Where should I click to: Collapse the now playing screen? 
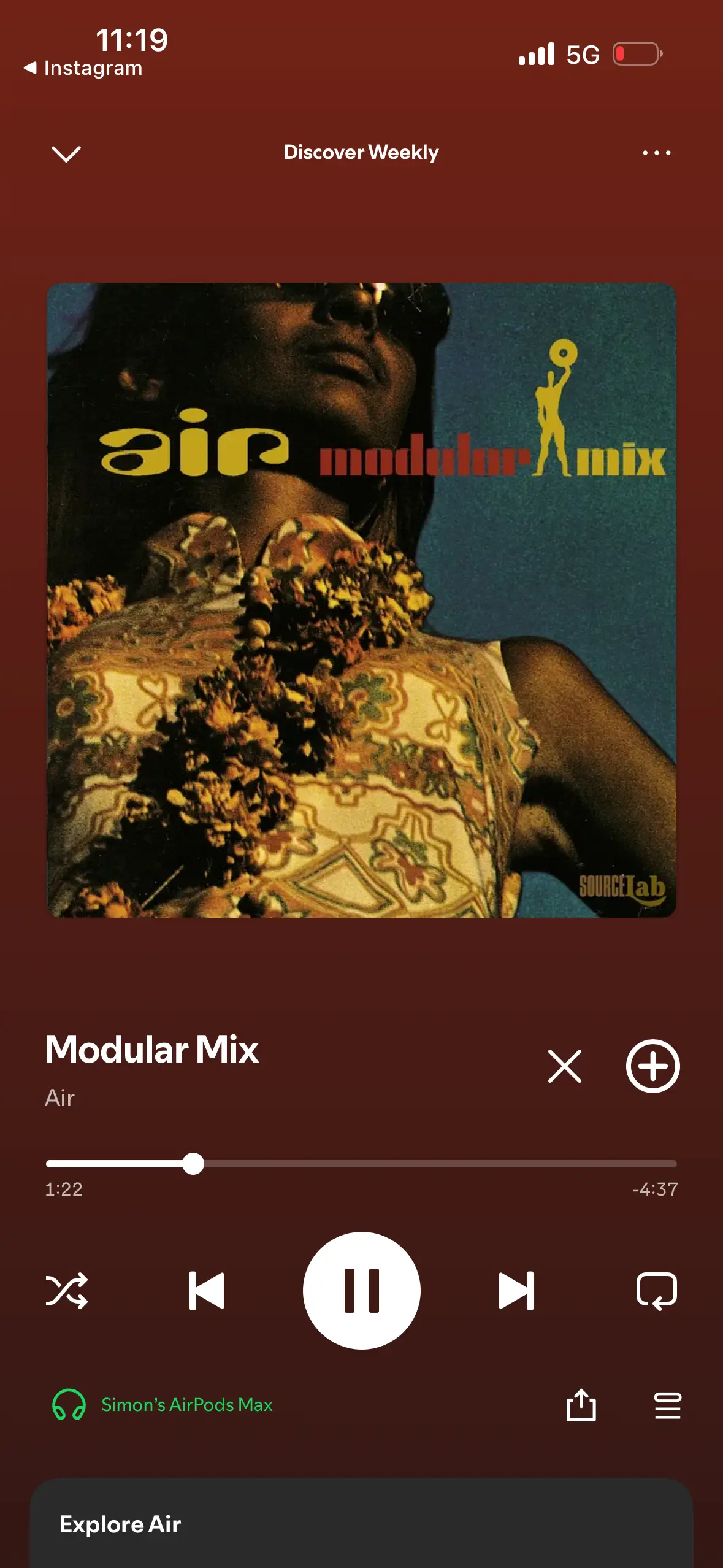click(x=66, y=153)
